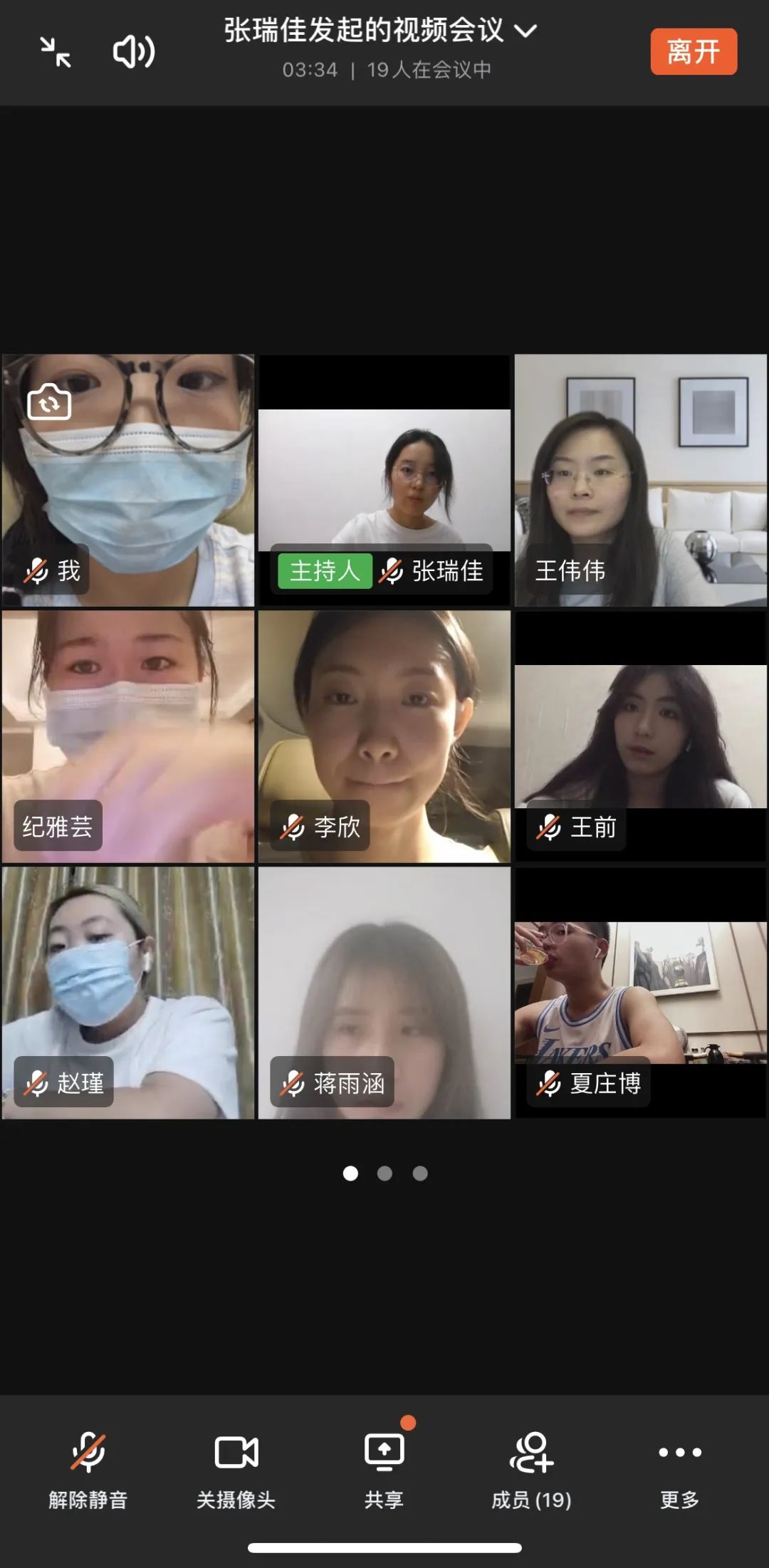Expand the meeting title dropdown
Viewport: 769px width, 1568px height.
click(x=525, y=31)
